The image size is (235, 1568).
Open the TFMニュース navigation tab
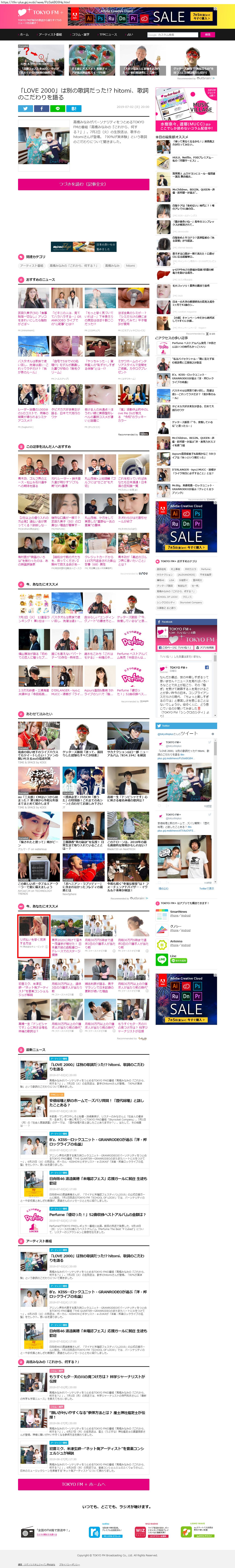tap(108, 35)
